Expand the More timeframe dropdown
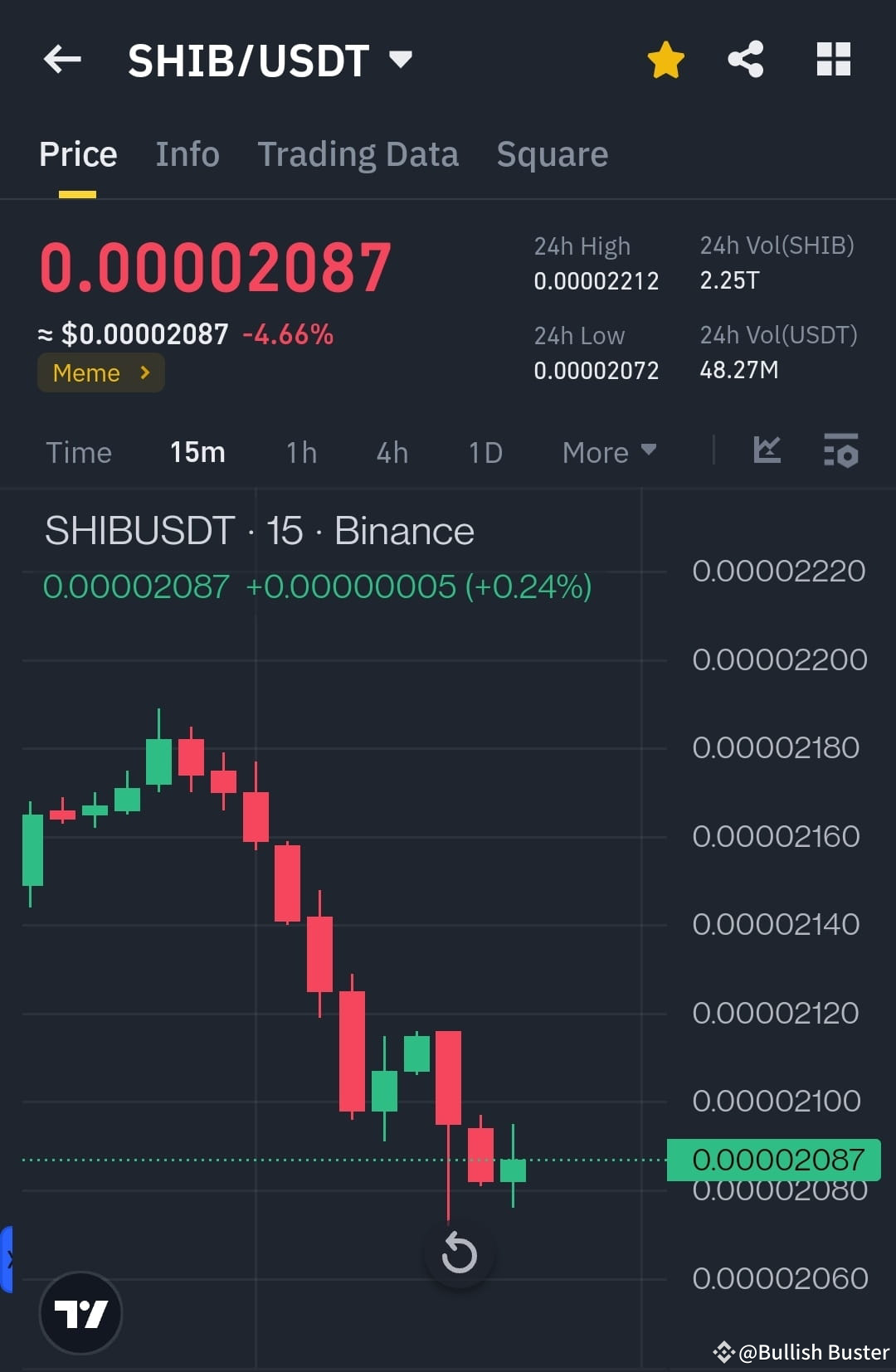Image resolution: width=896 pixels, height=1372 pixels. tap(608, 452)
